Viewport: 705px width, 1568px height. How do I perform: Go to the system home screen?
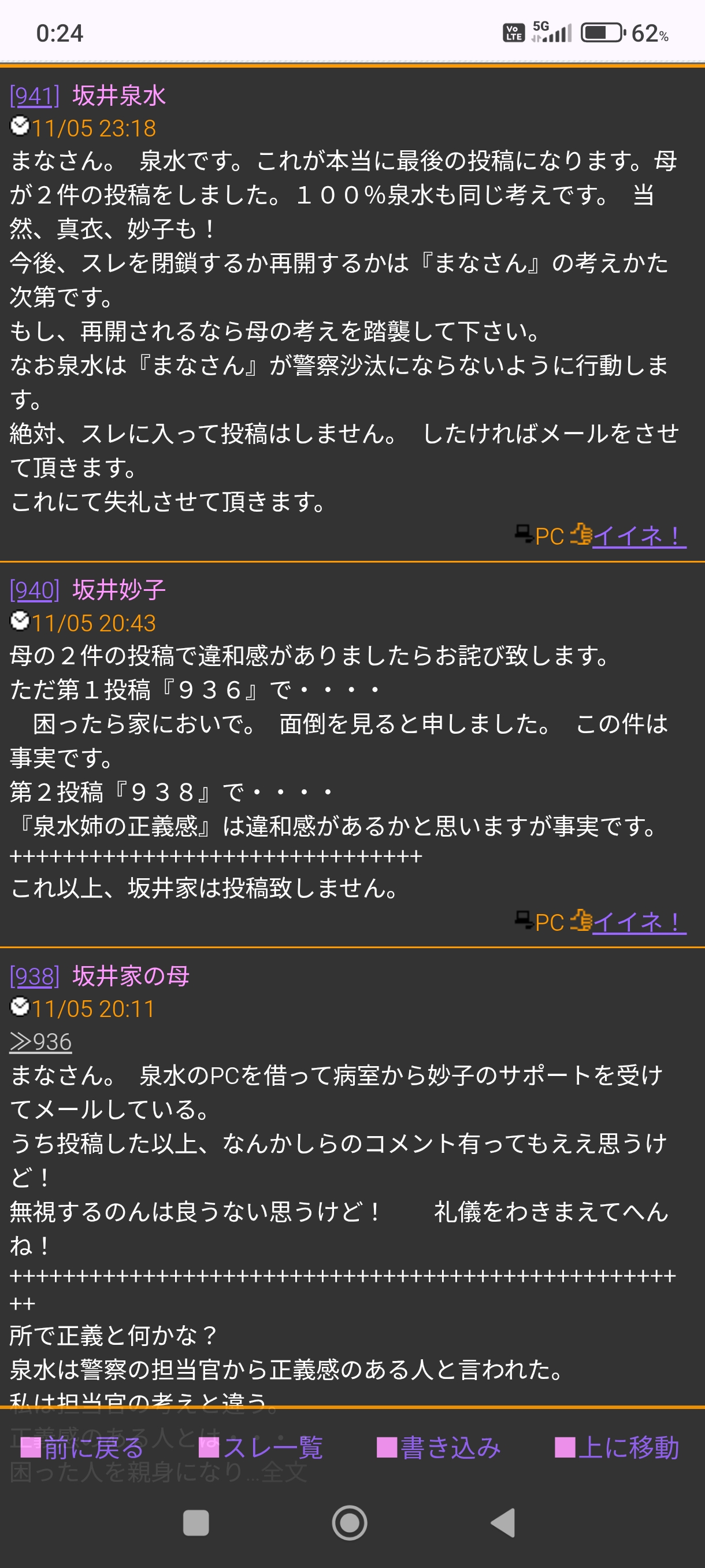pos(350,1523)
